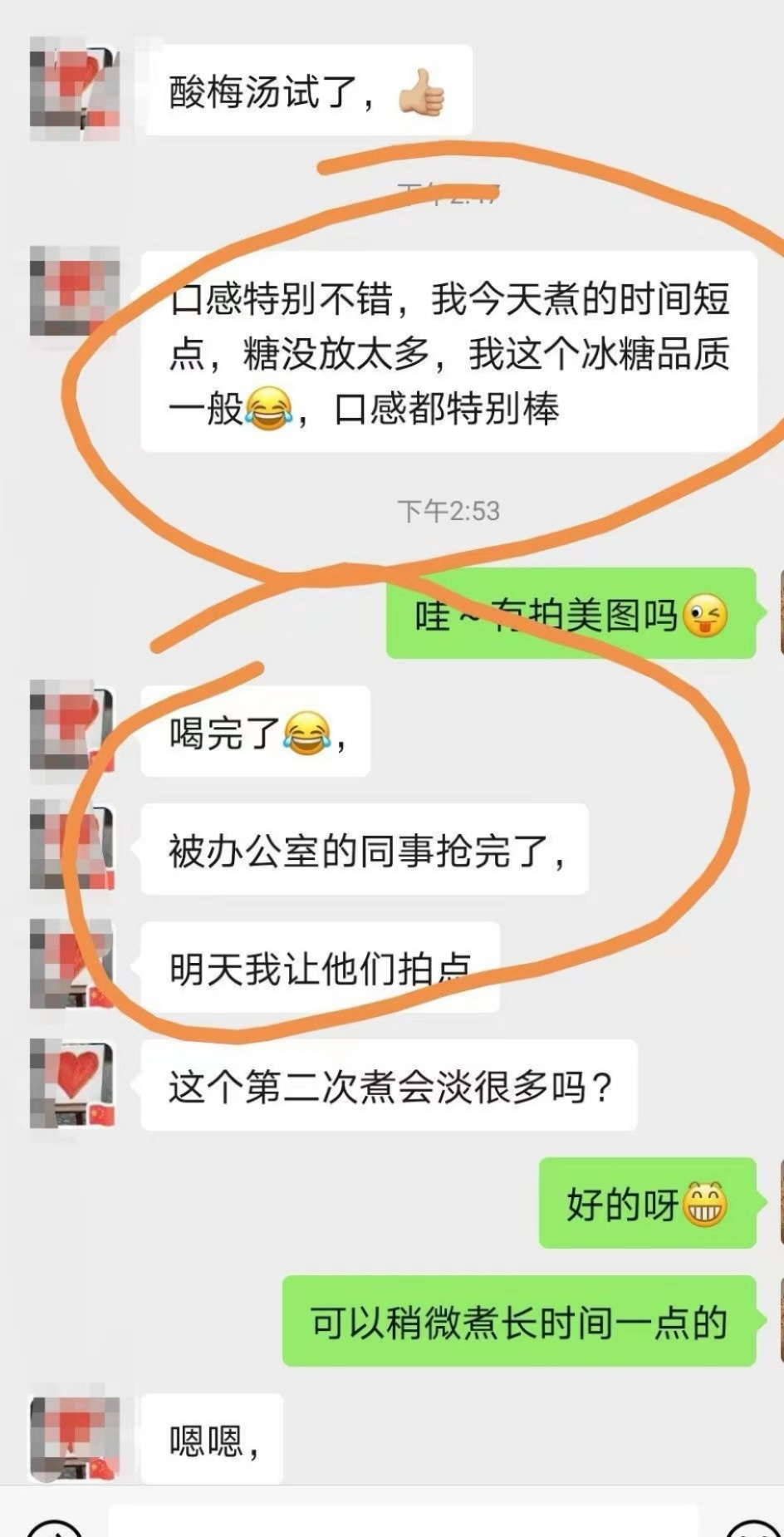Image resolution: width=784 pixels, height=1537 pixels.
Task: Switch to voice input mode
Action: tap(55, 1529)
